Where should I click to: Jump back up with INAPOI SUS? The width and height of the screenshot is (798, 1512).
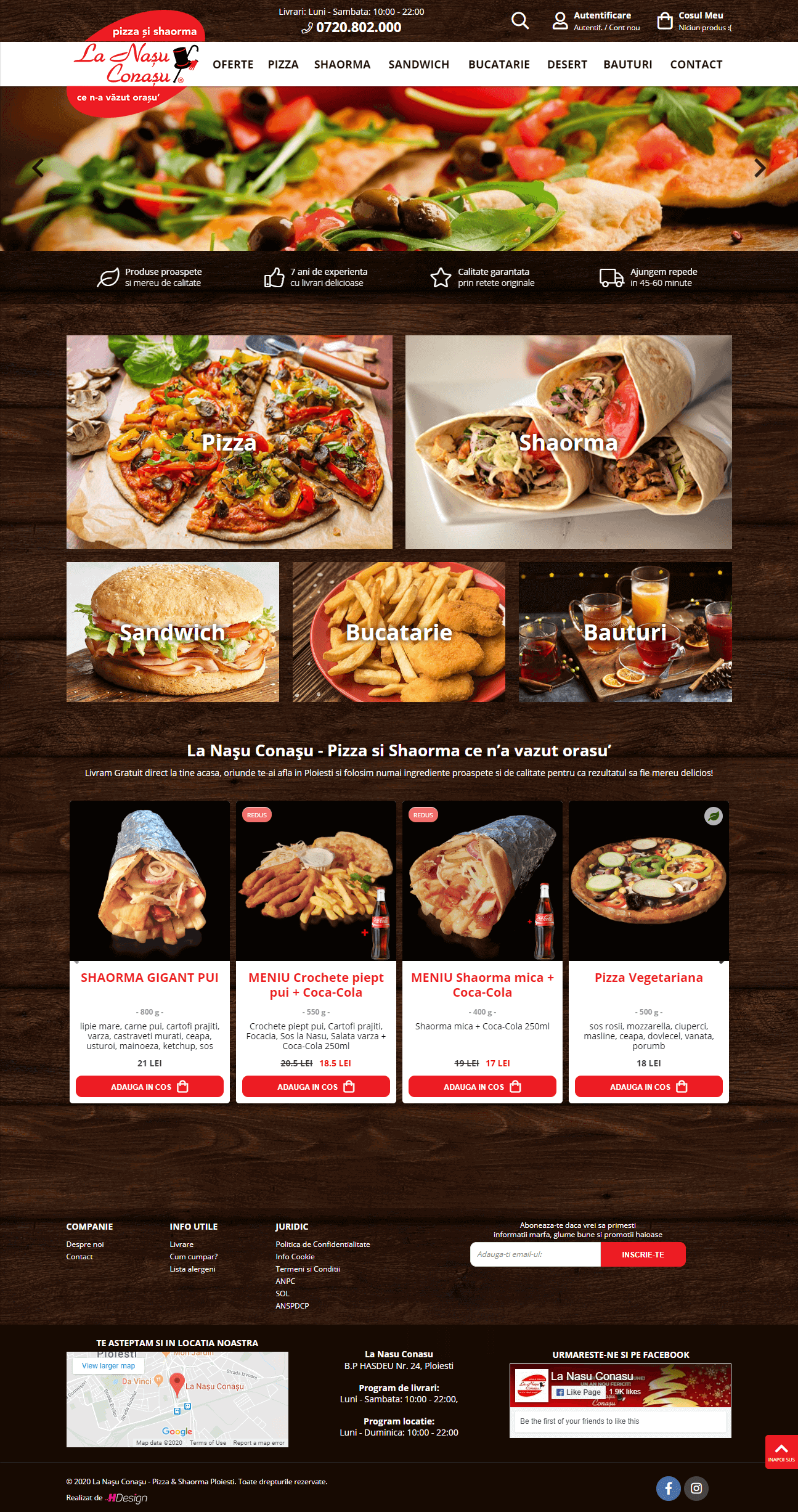click(x=781, y=1452)
